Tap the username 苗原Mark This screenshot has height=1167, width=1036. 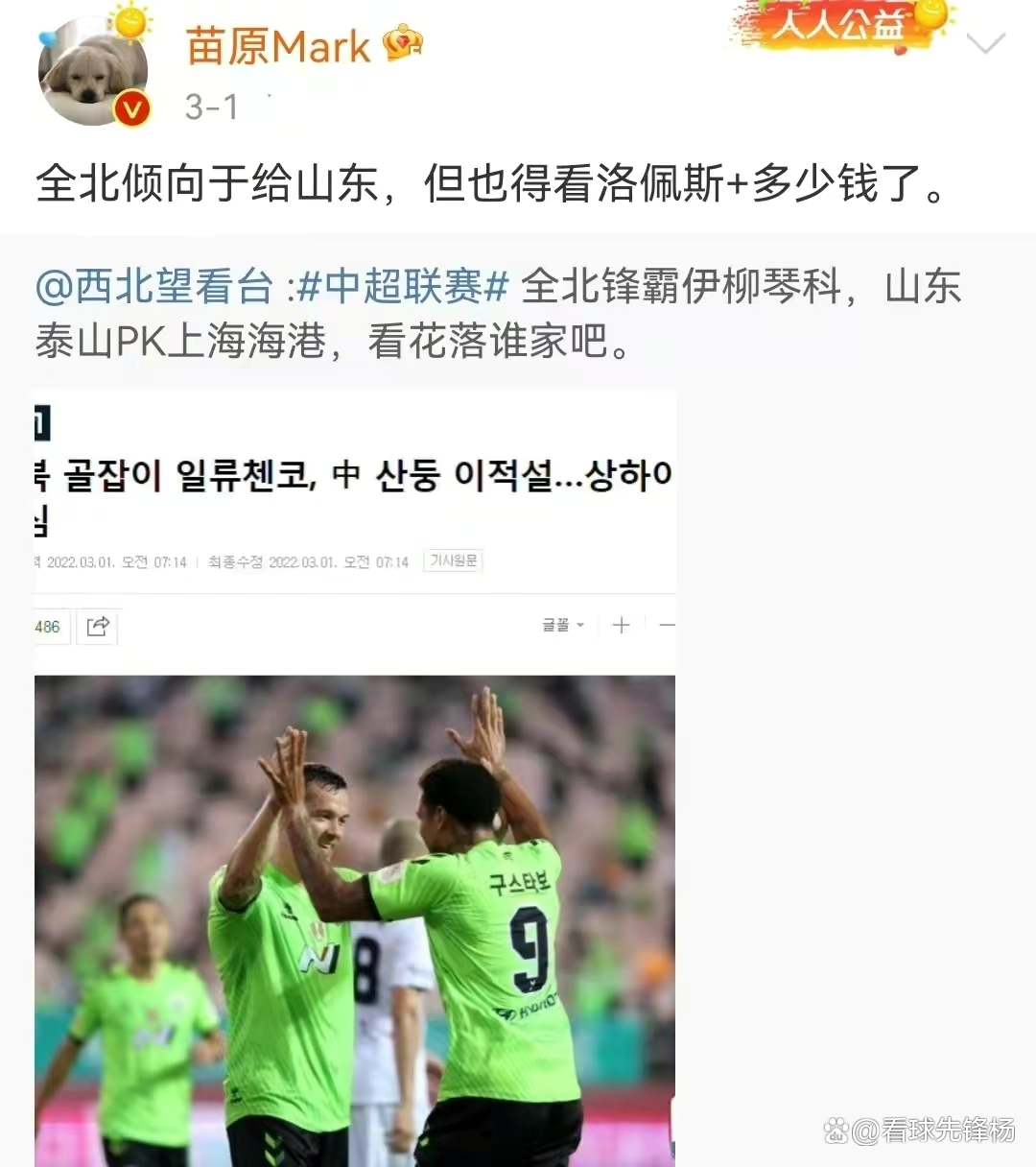tap(277, 46)
